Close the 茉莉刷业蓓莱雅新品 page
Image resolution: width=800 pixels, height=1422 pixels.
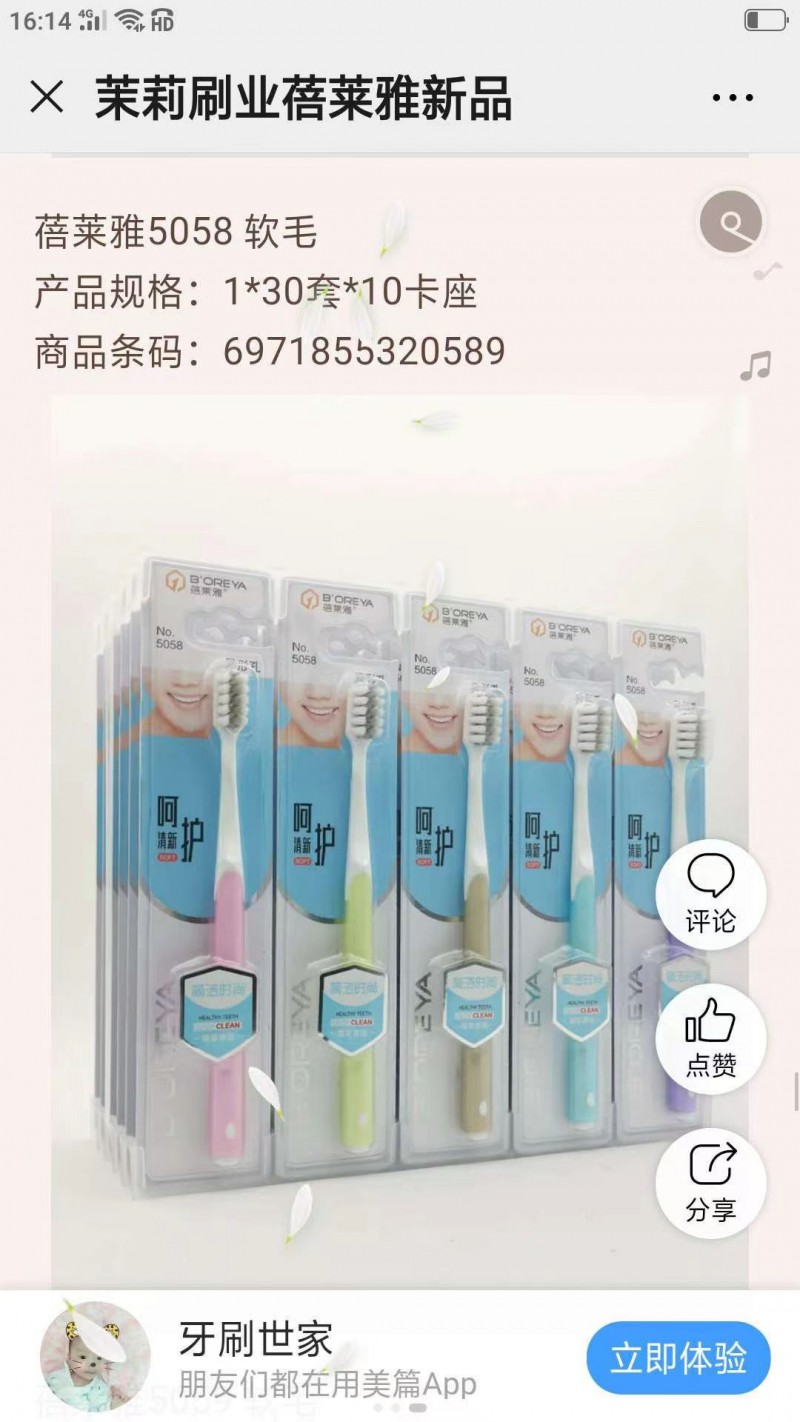click(47, 98)
